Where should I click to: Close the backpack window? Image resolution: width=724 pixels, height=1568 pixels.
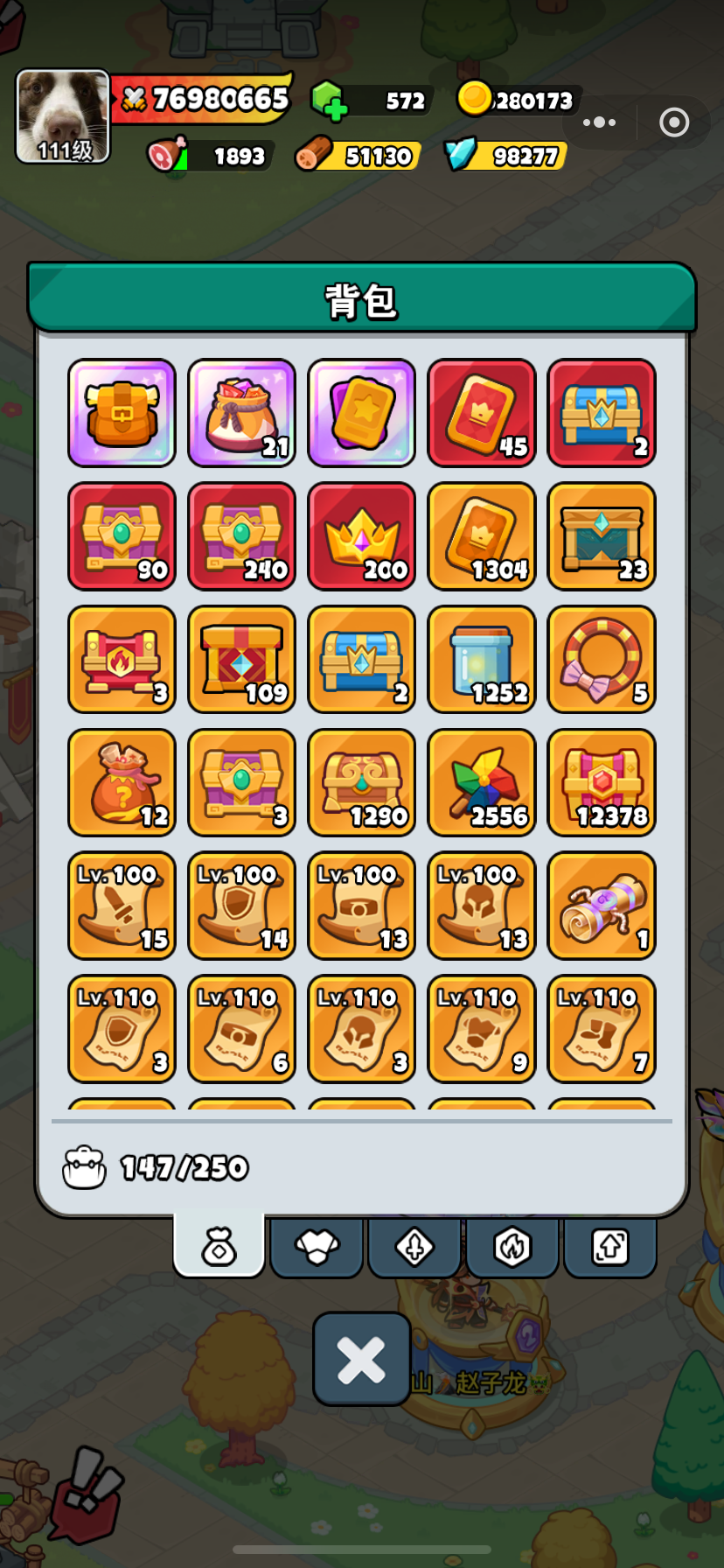click(x=362, y=1359)
